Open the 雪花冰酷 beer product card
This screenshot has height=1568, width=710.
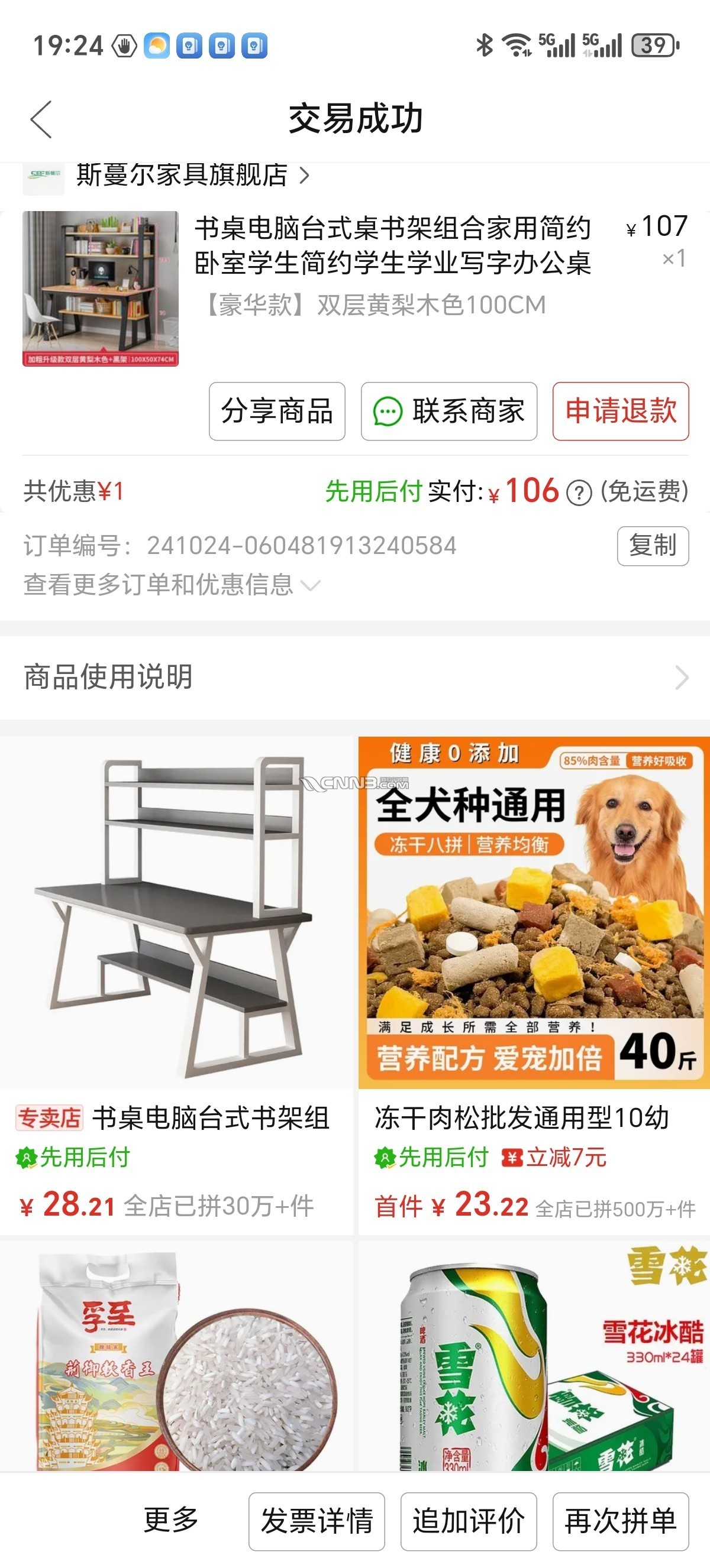point(534,1358)
